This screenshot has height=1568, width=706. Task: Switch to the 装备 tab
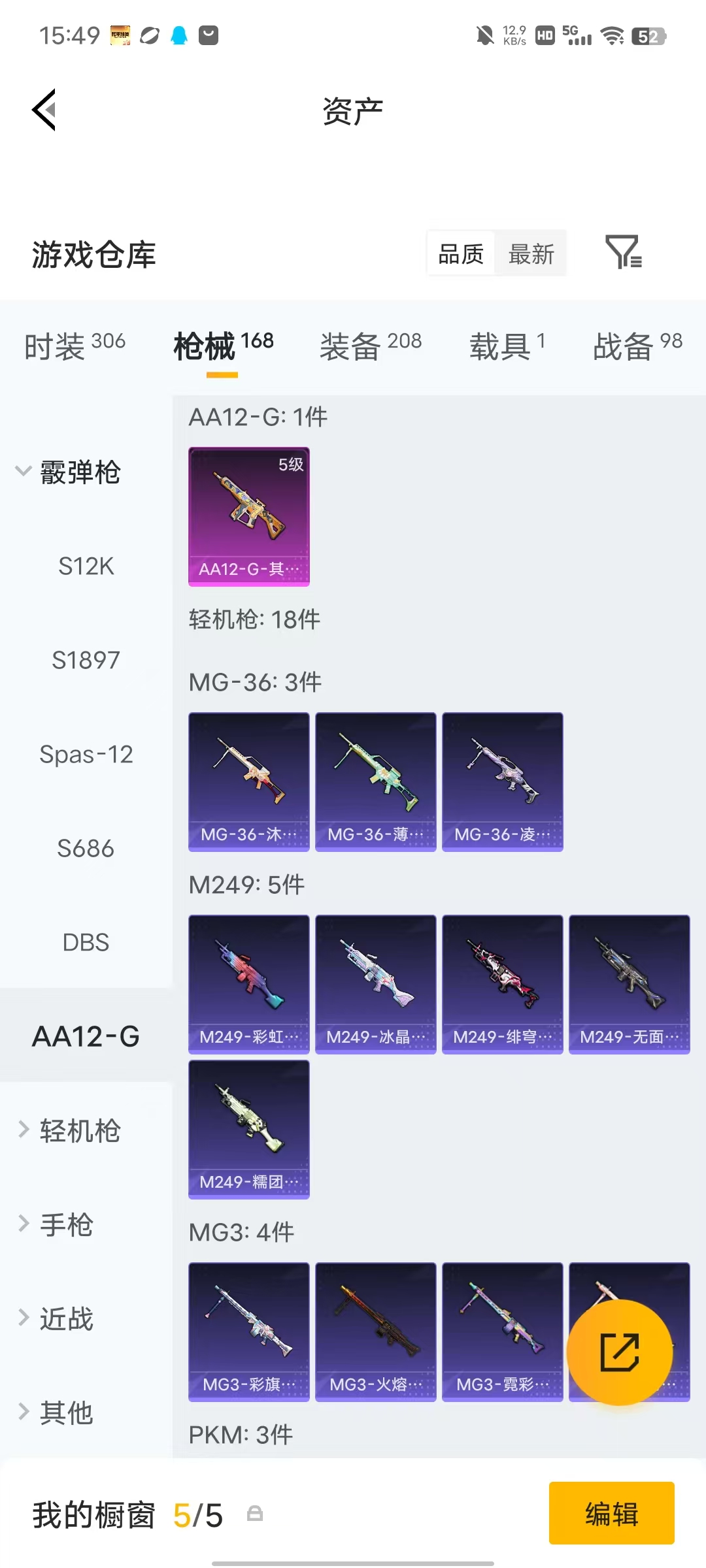click(371, 346)
